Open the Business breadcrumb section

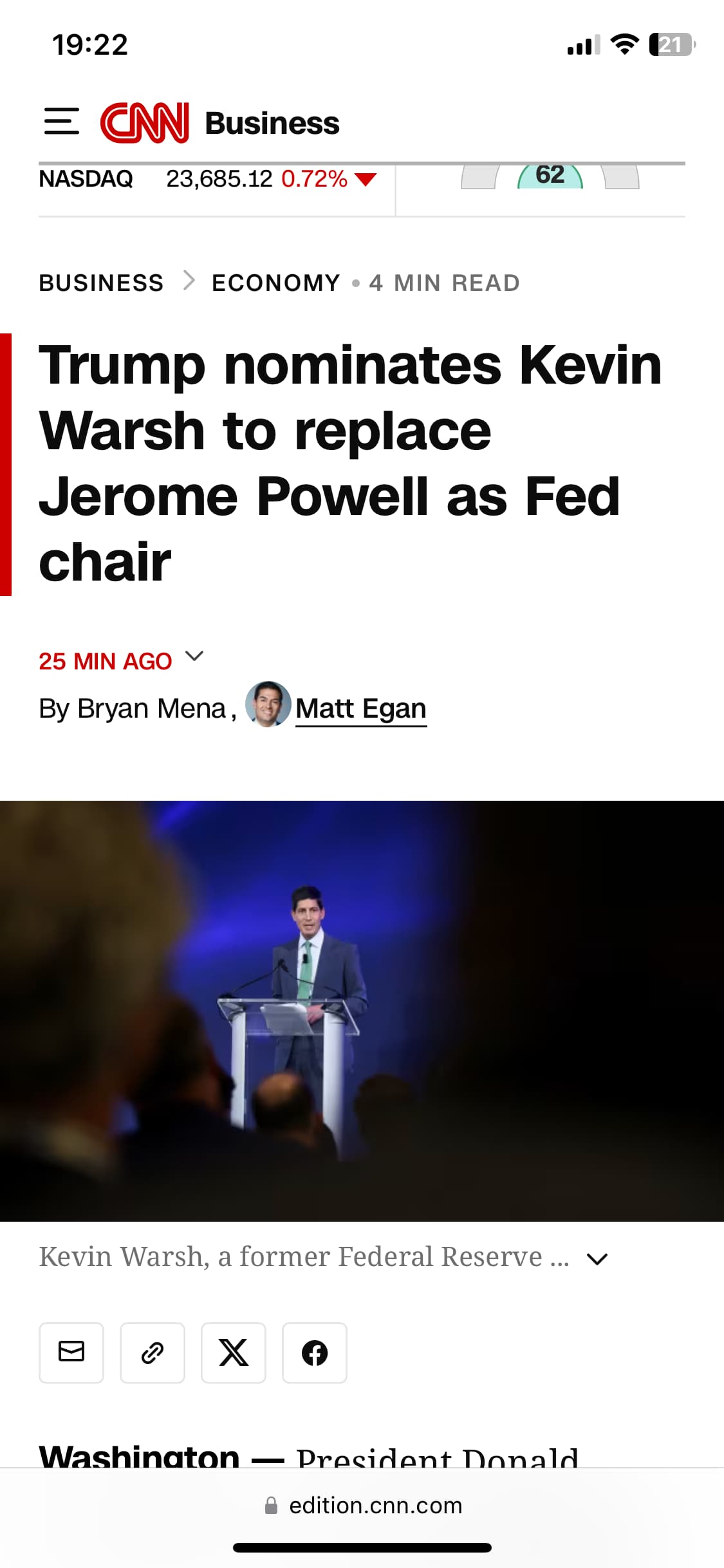point(102,283)
